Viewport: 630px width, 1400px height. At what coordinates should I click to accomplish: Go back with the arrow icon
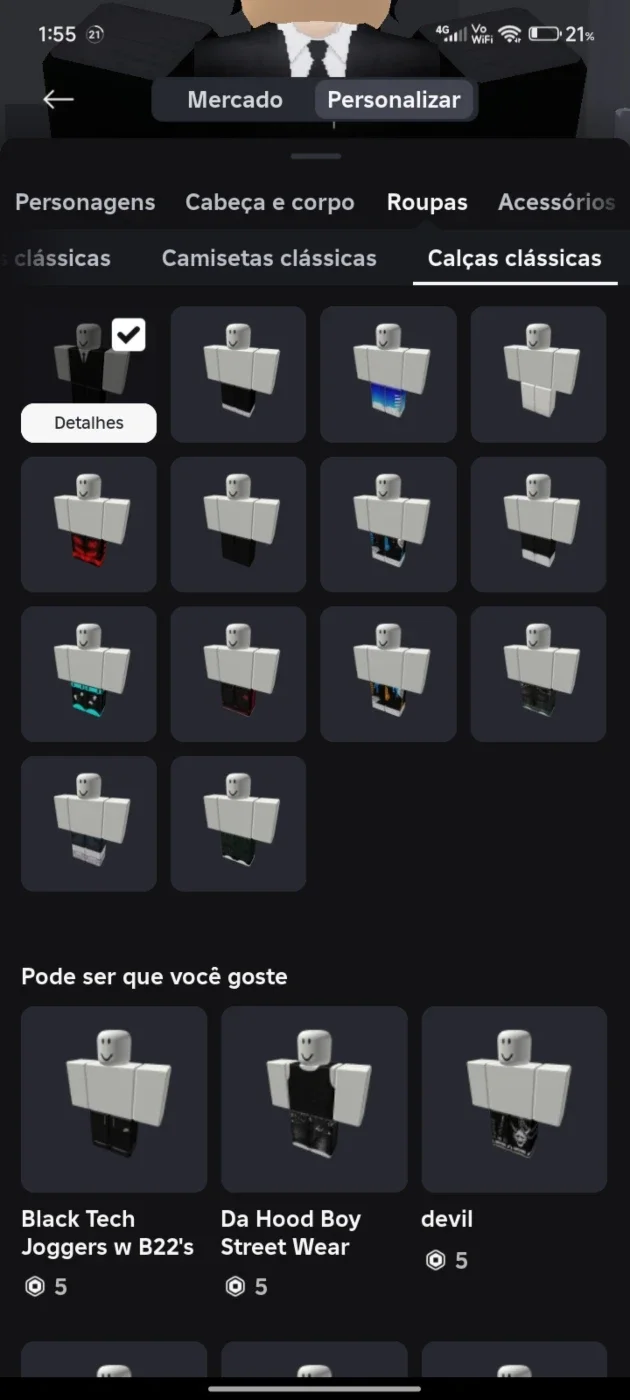pos(58,99)
